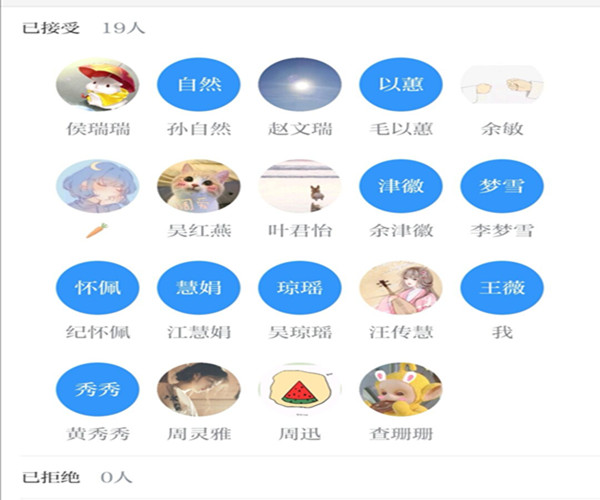View 查珊珊's profile
600x500 pixels.
pos(401,389)
